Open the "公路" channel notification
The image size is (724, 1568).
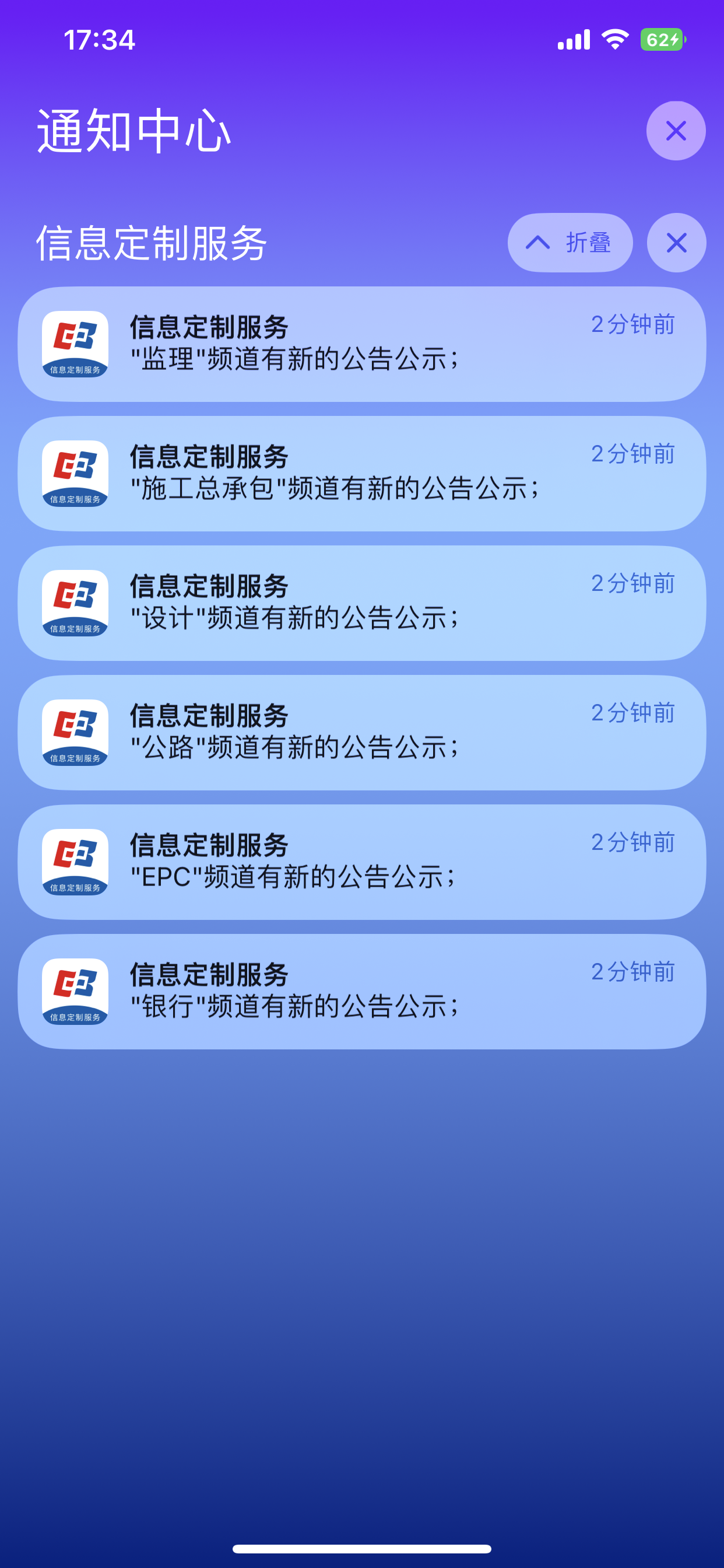[361, 733]
